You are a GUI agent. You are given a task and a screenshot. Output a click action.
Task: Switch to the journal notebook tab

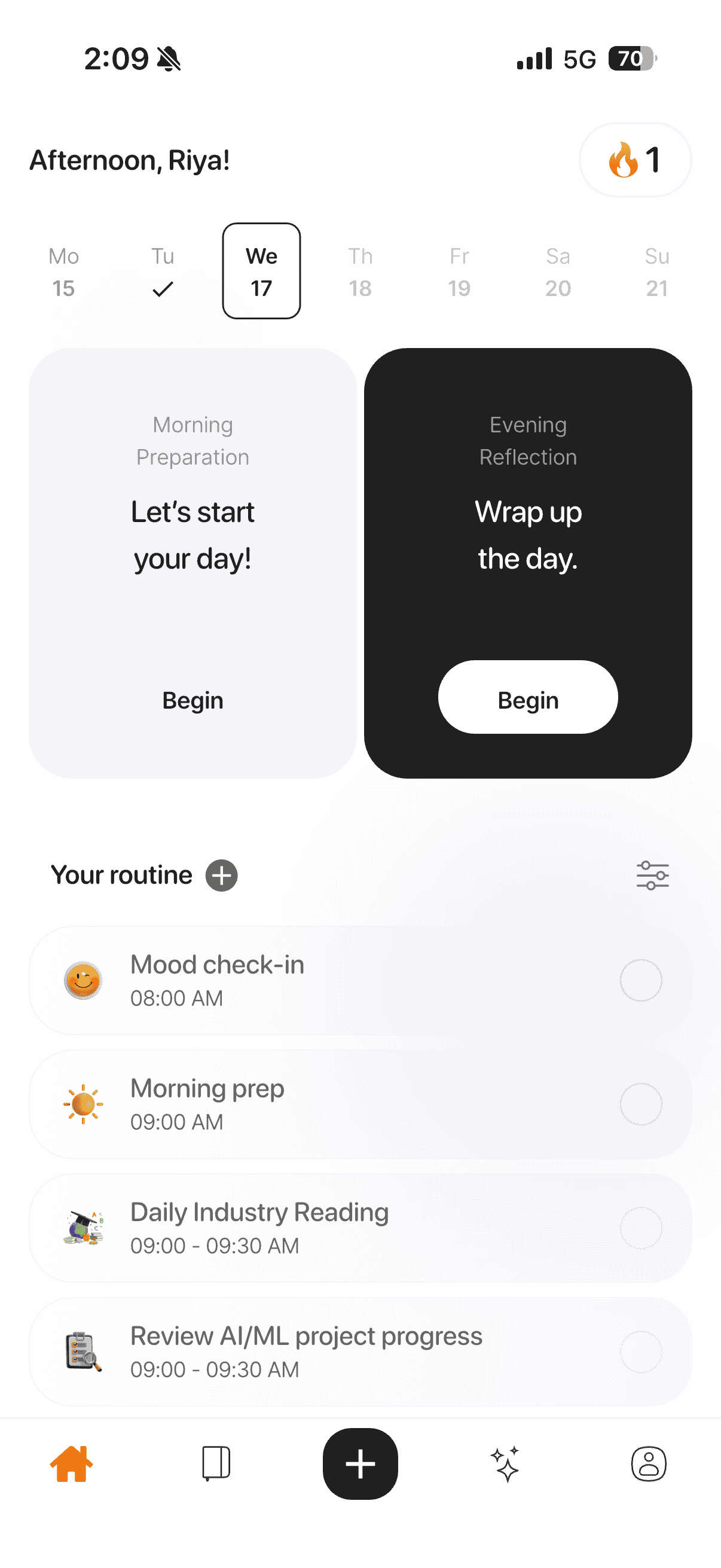point(216,1463)
